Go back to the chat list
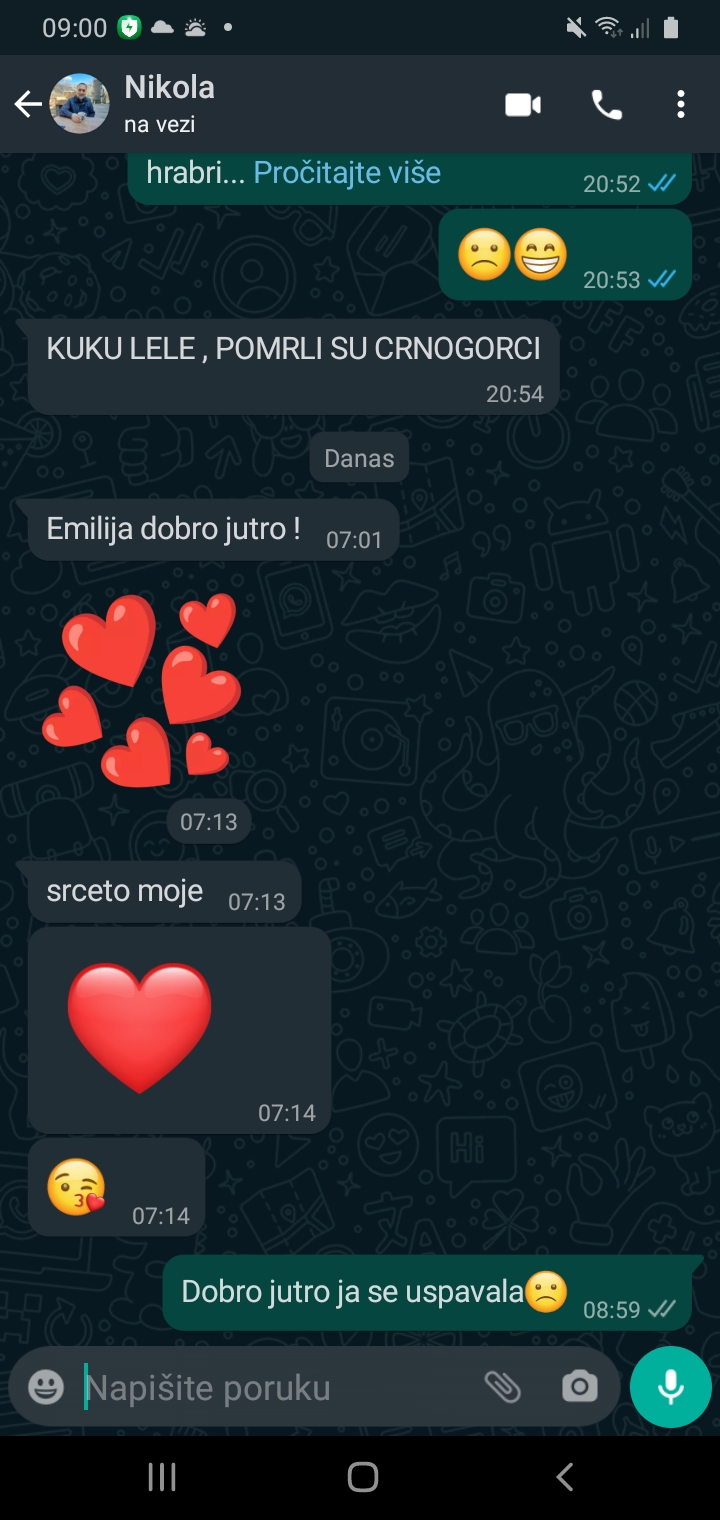 [27, 104]
